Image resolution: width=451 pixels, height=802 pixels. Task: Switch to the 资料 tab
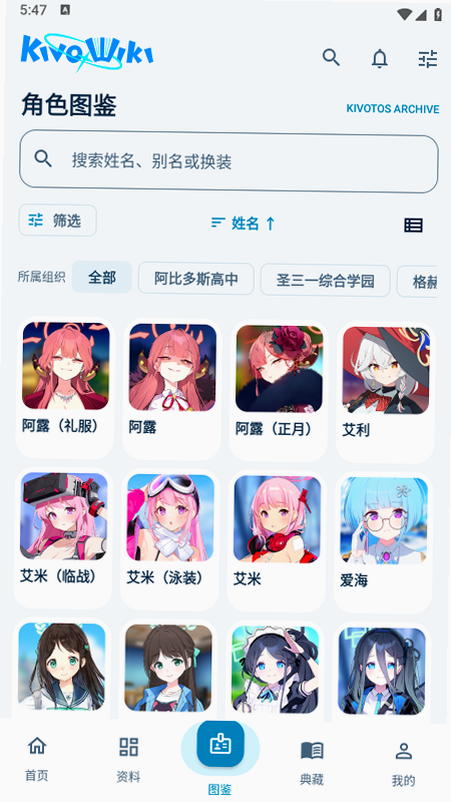pyautogui.click(x=128, y=761)
